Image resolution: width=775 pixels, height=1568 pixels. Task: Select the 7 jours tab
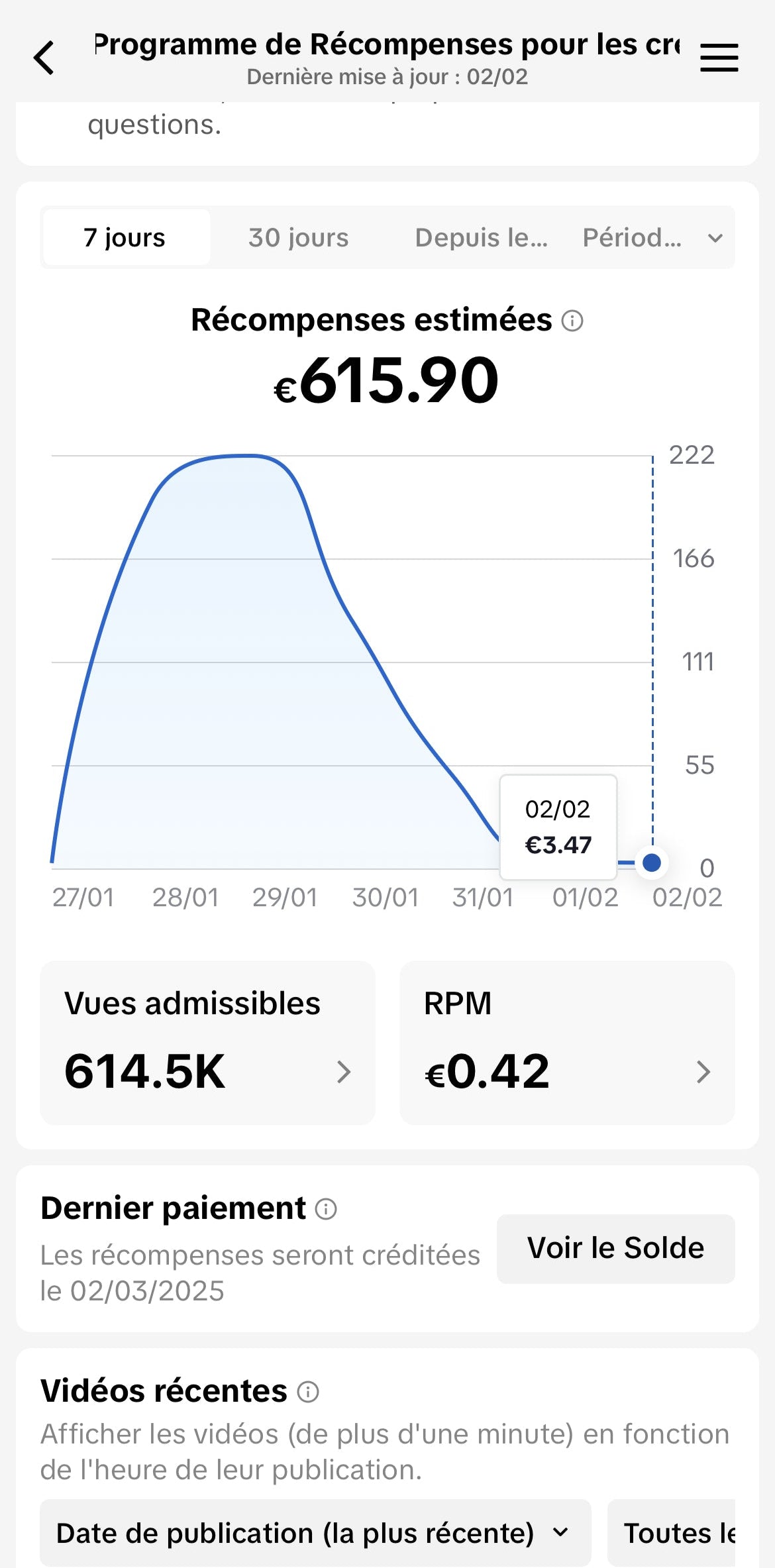[x=125, y=237]
